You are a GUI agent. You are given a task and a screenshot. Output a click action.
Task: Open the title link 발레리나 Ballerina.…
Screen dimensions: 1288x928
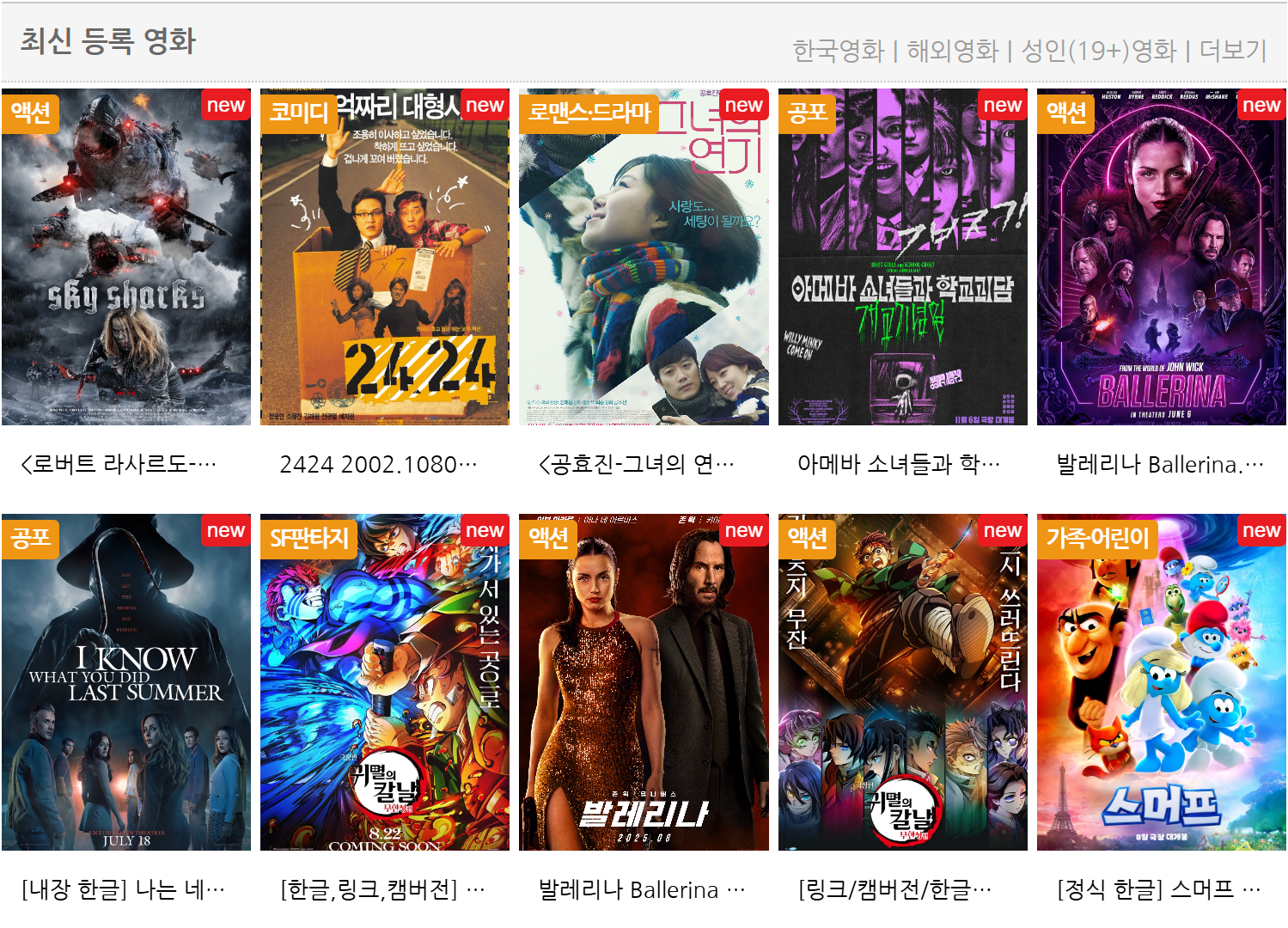[1160, 465]
